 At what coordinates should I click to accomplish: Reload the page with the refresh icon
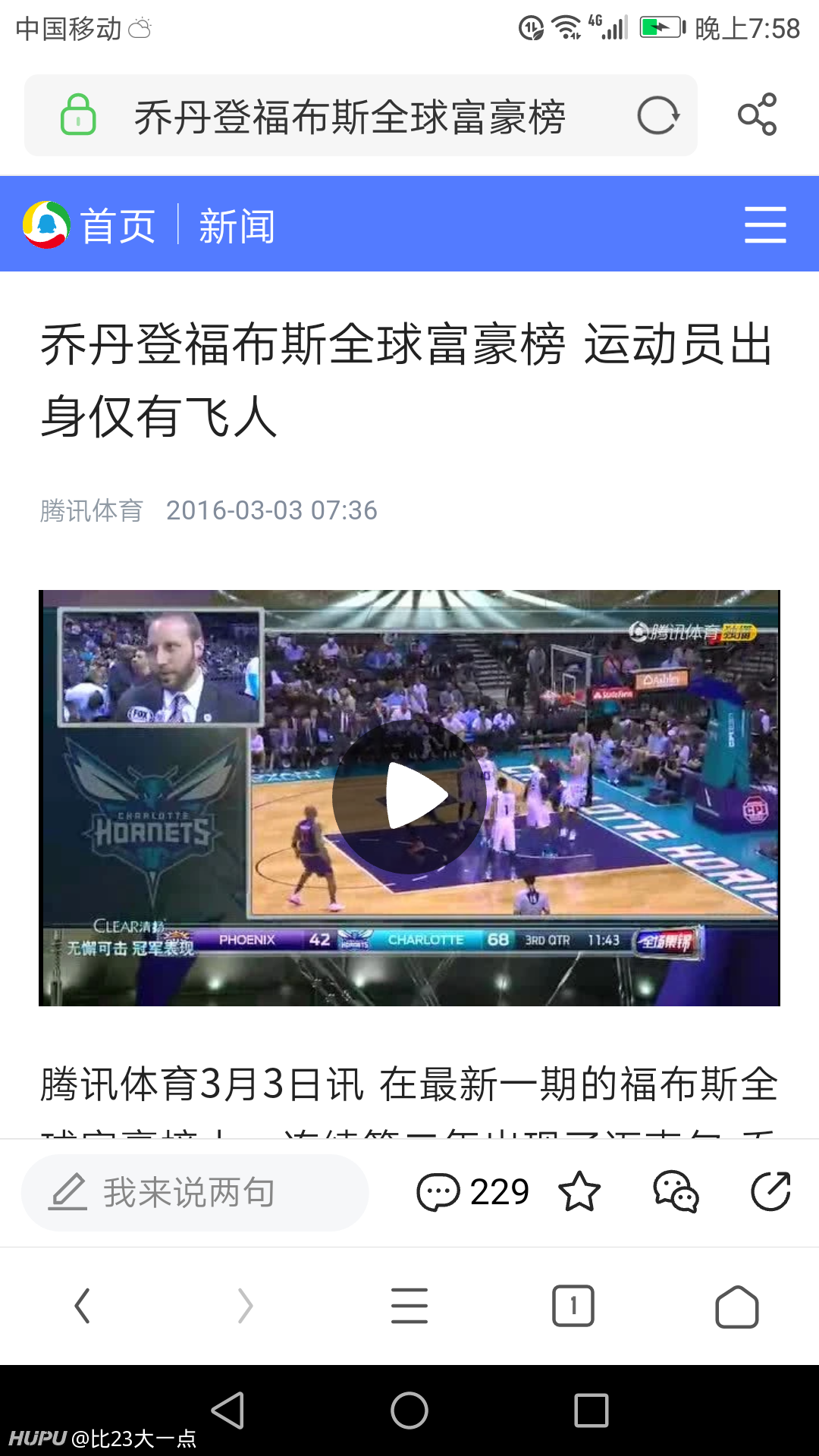(657, 116)
